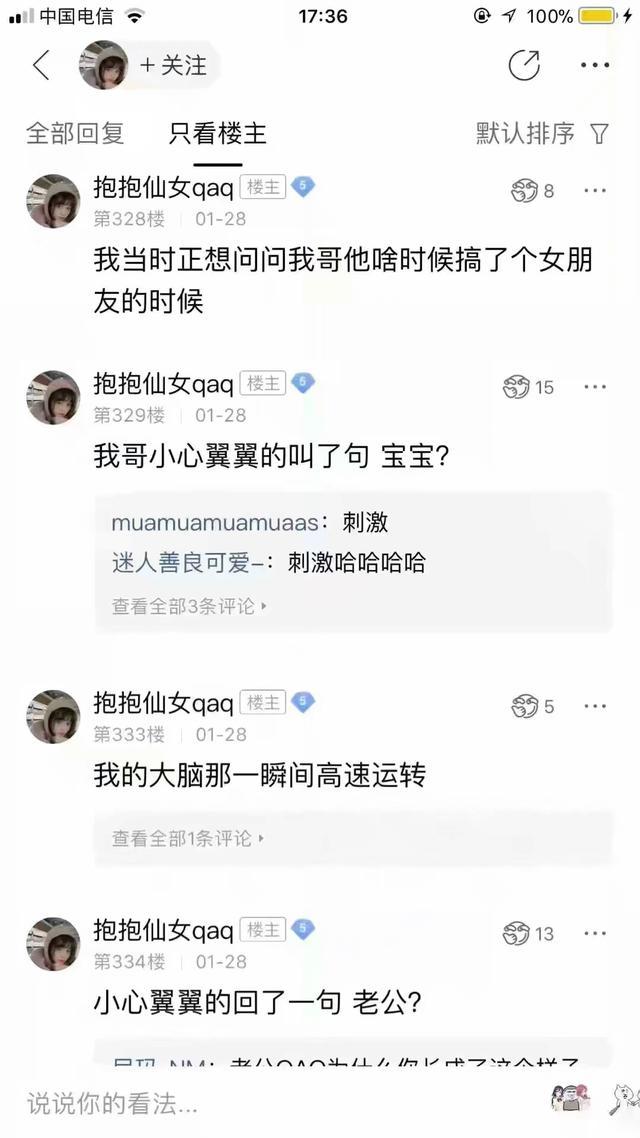Screen dimensions: 640x1138
Task: Open the overflow menu in the header
Action: tap(595, 66)
